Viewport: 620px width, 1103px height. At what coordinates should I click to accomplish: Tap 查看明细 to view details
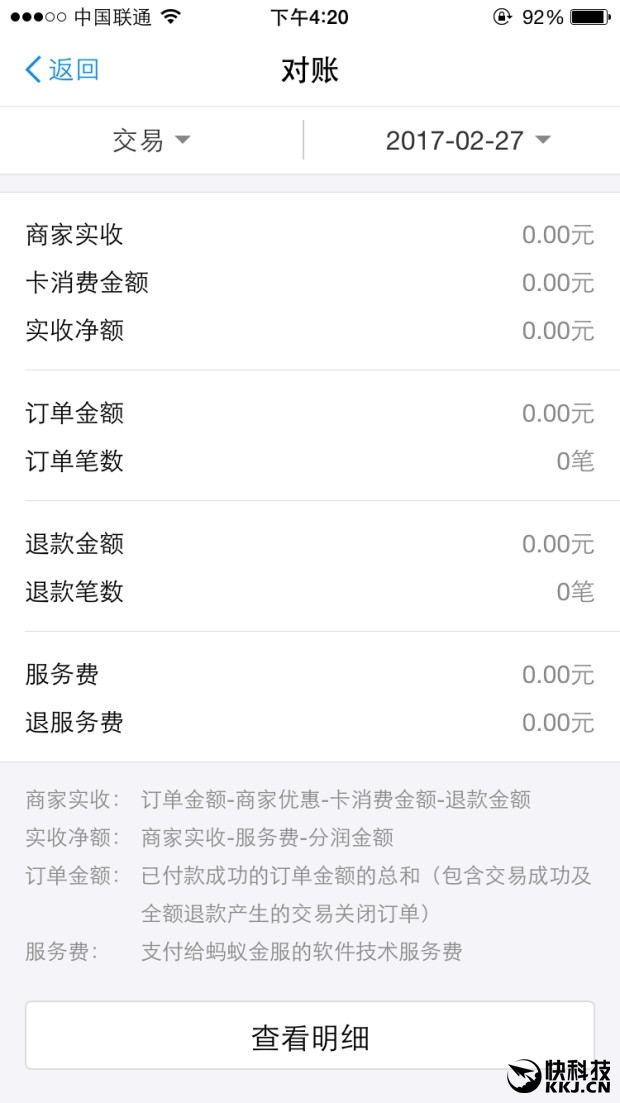310,1037
